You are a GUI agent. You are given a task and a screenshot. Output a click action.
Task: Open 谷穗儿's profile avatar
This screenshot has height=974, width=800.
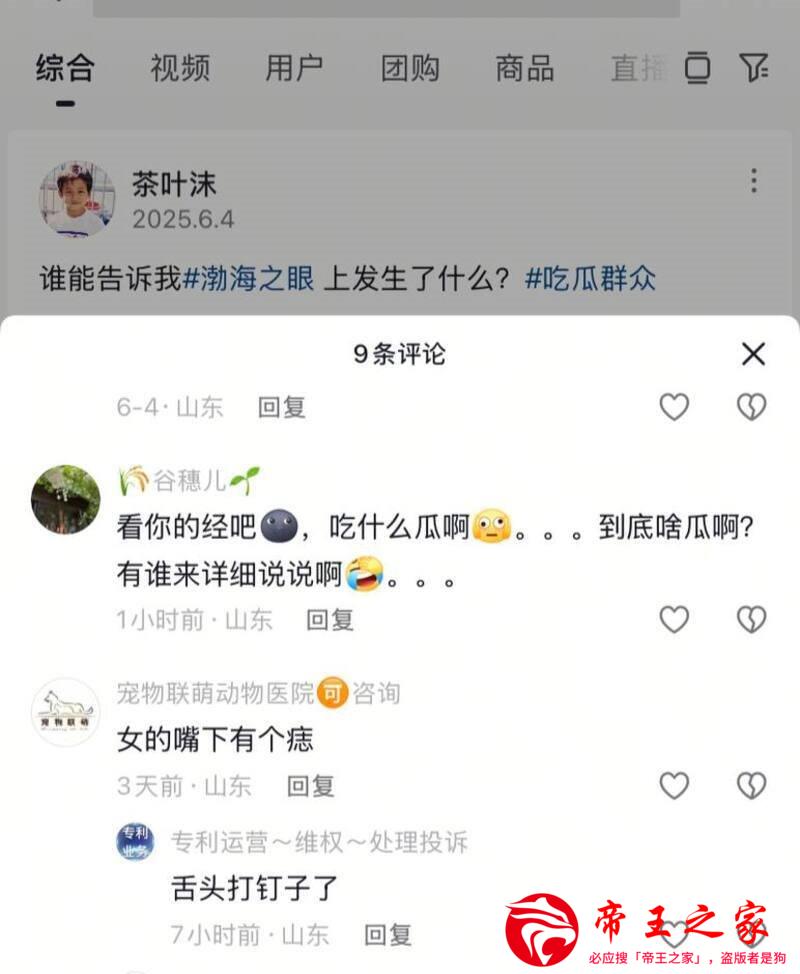pos(66,499)
